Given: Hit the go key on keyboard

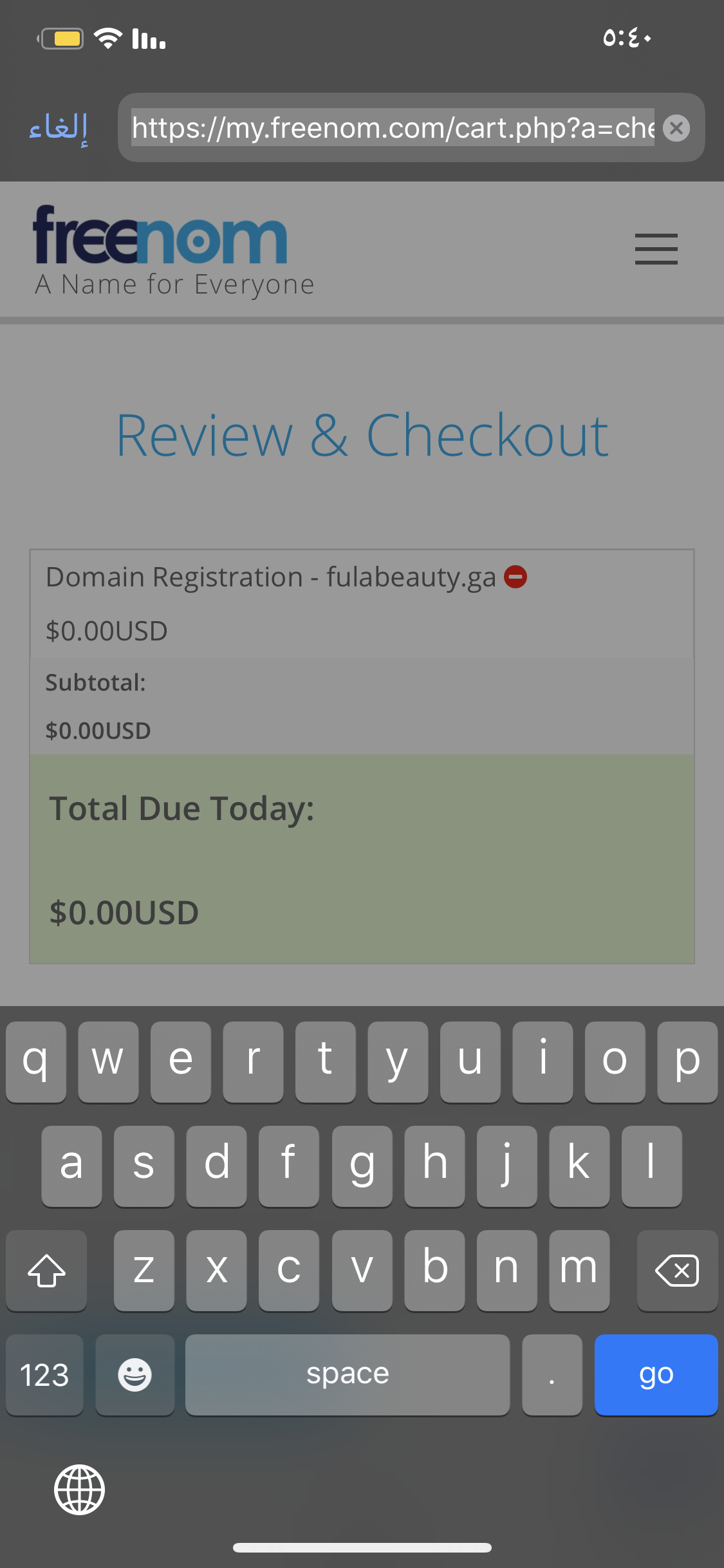Looking at the screenshot, I should pos(656,1374).
